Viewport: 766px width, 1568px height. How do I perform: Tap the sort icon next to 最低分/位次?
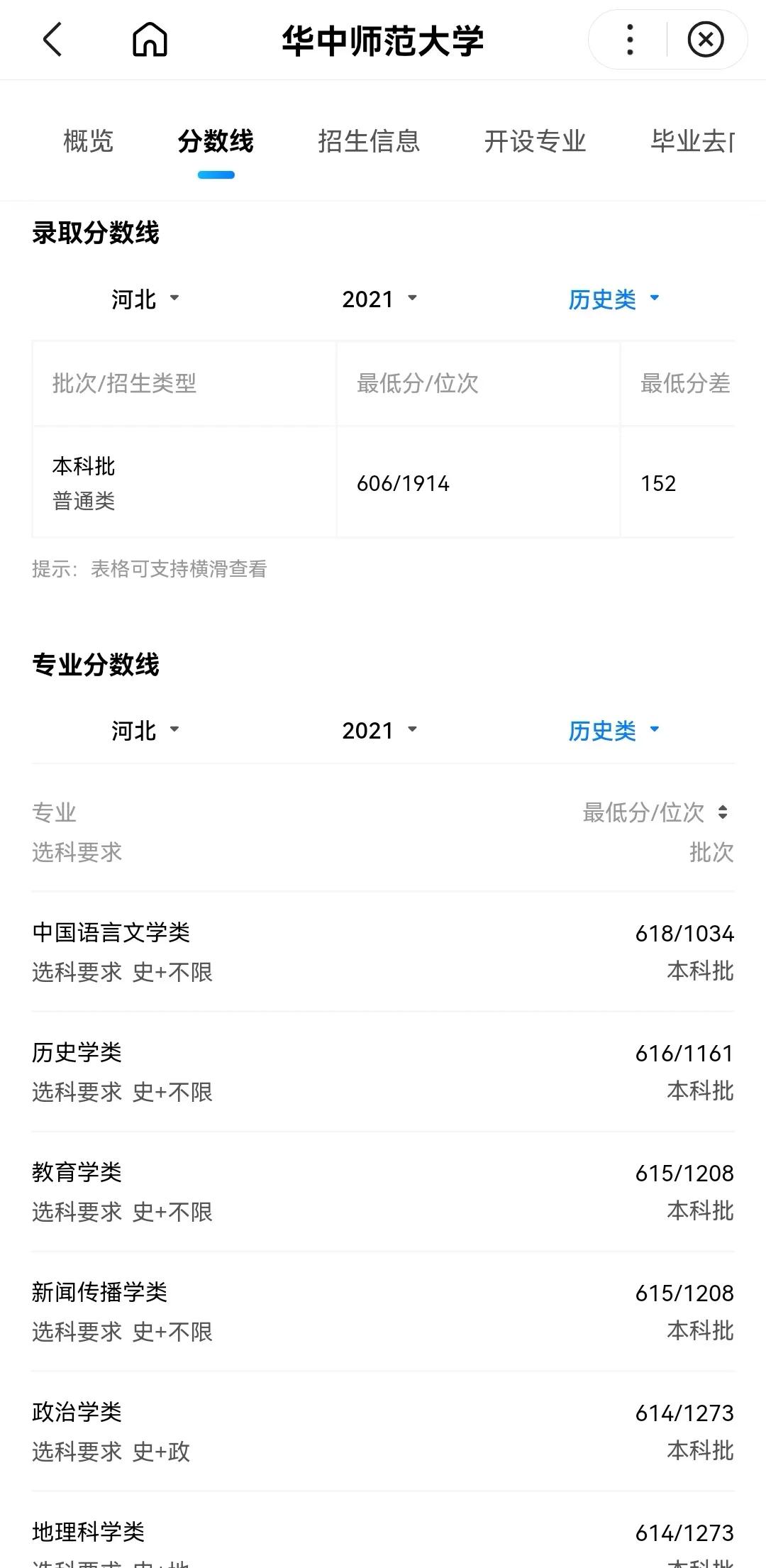pos(722,812)
